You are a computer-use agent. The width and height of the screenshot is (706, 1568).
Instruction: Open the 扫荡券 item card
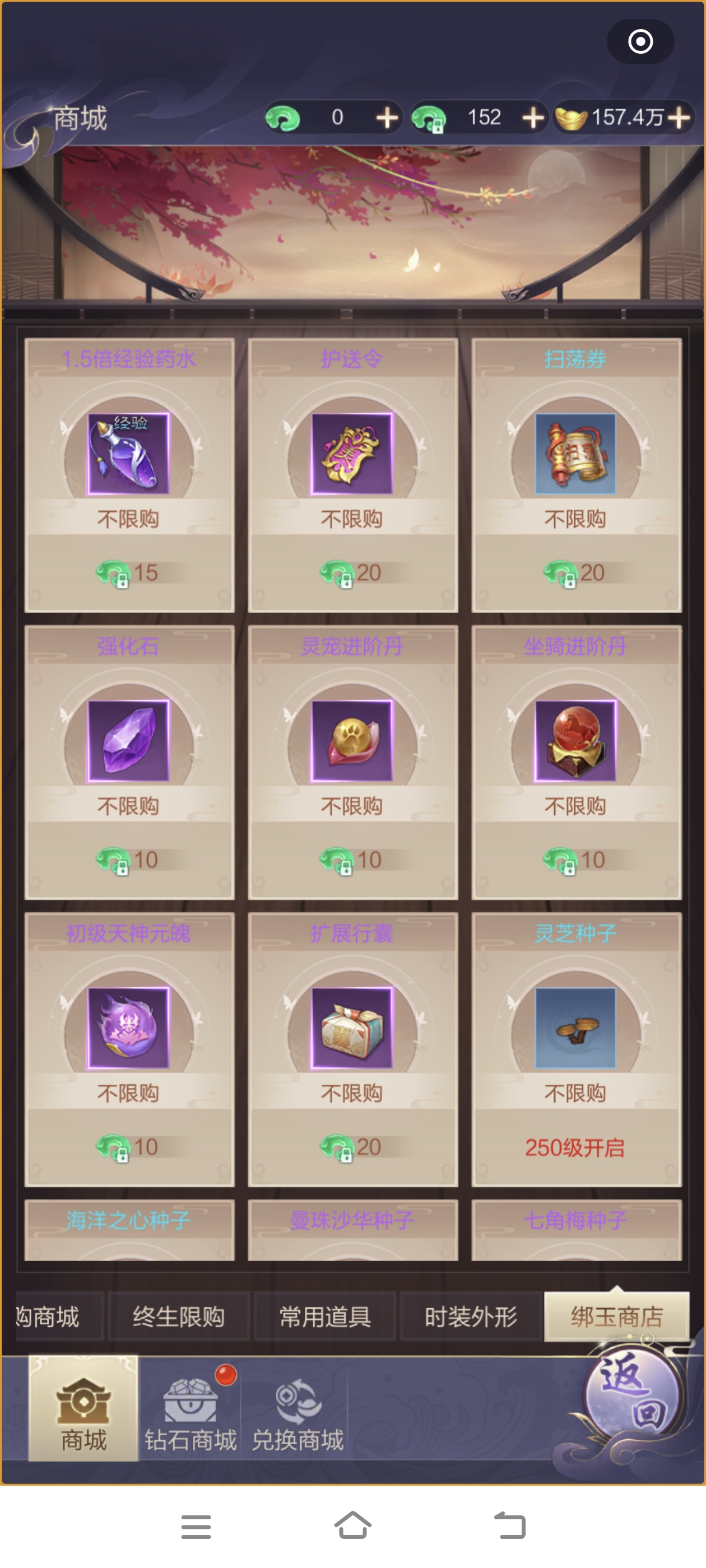click(575, 475)
